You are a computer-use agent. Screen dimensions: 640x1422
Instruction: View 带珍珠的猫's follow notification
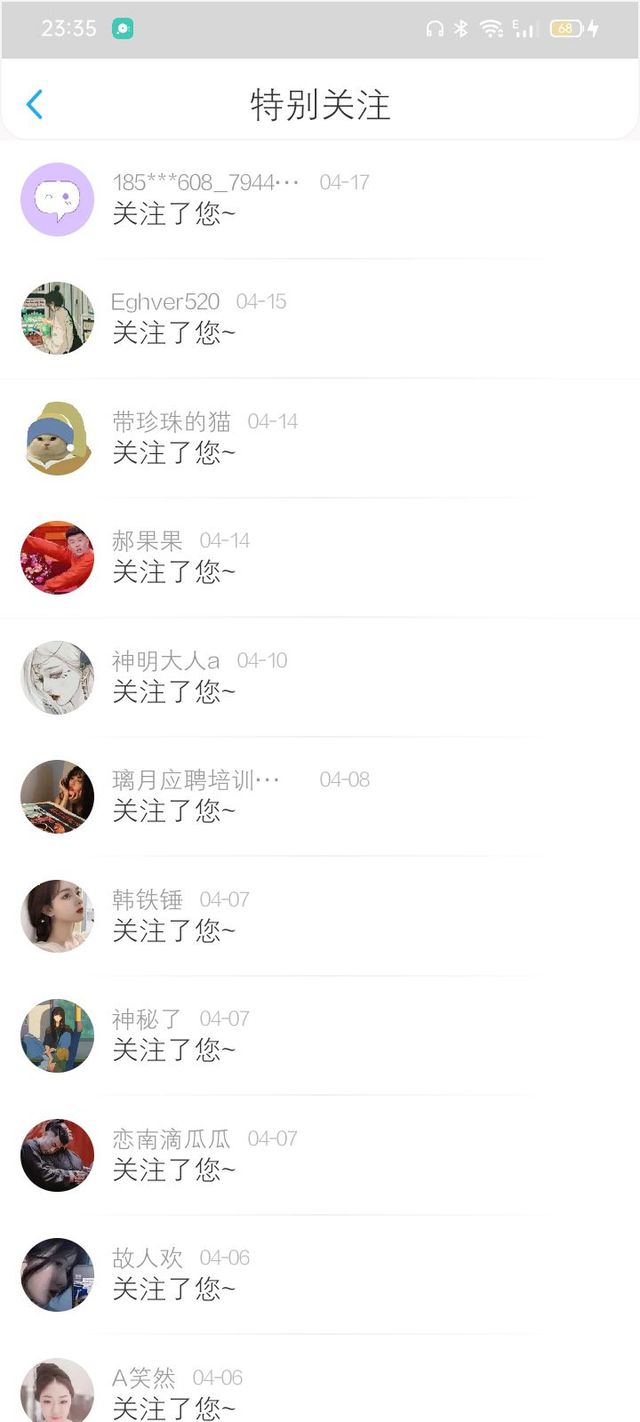point(320,438)
